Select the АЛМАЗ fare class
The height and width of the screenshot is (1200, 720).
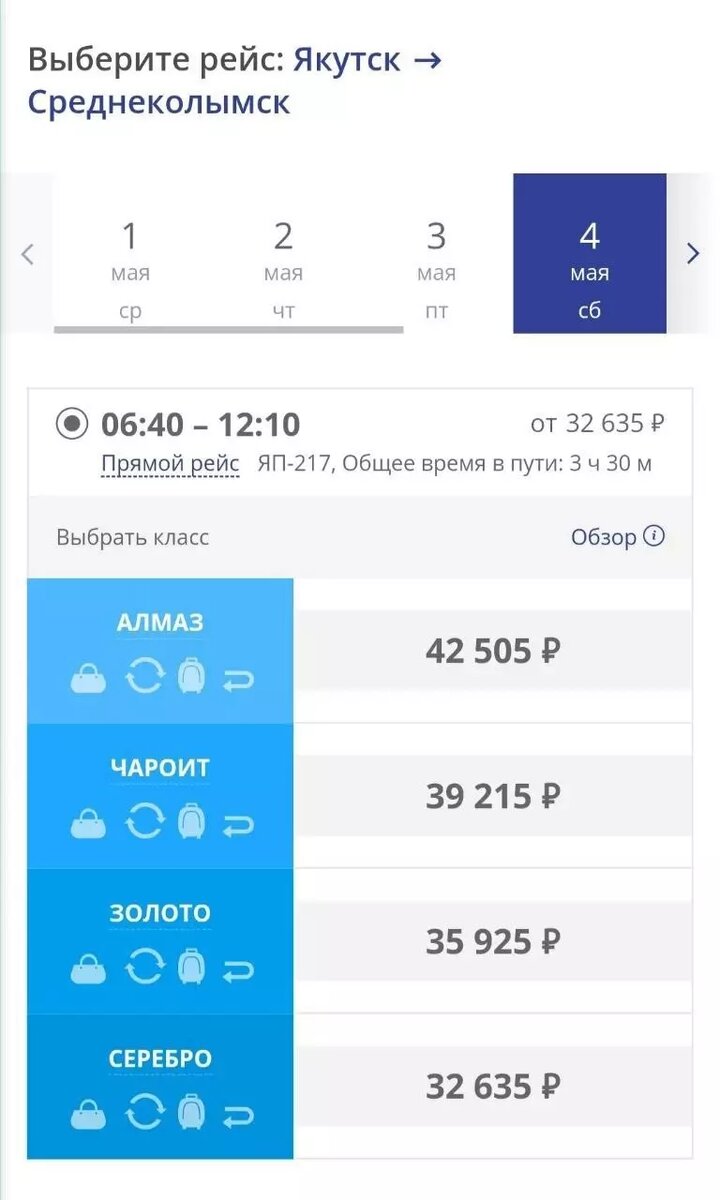tap(160, 622)
